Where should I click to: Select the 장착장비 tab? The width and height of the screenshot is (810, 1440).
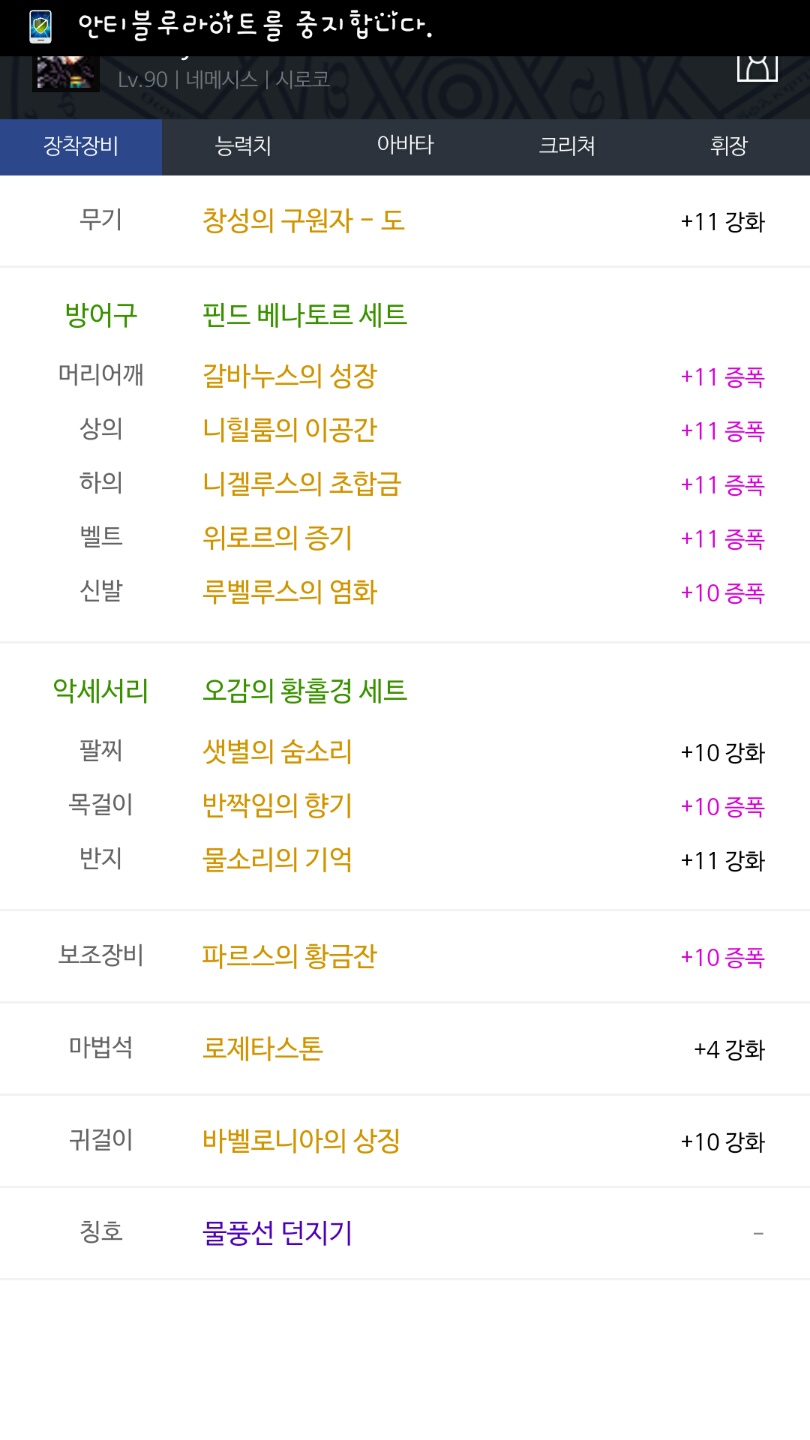coord(81,146)
